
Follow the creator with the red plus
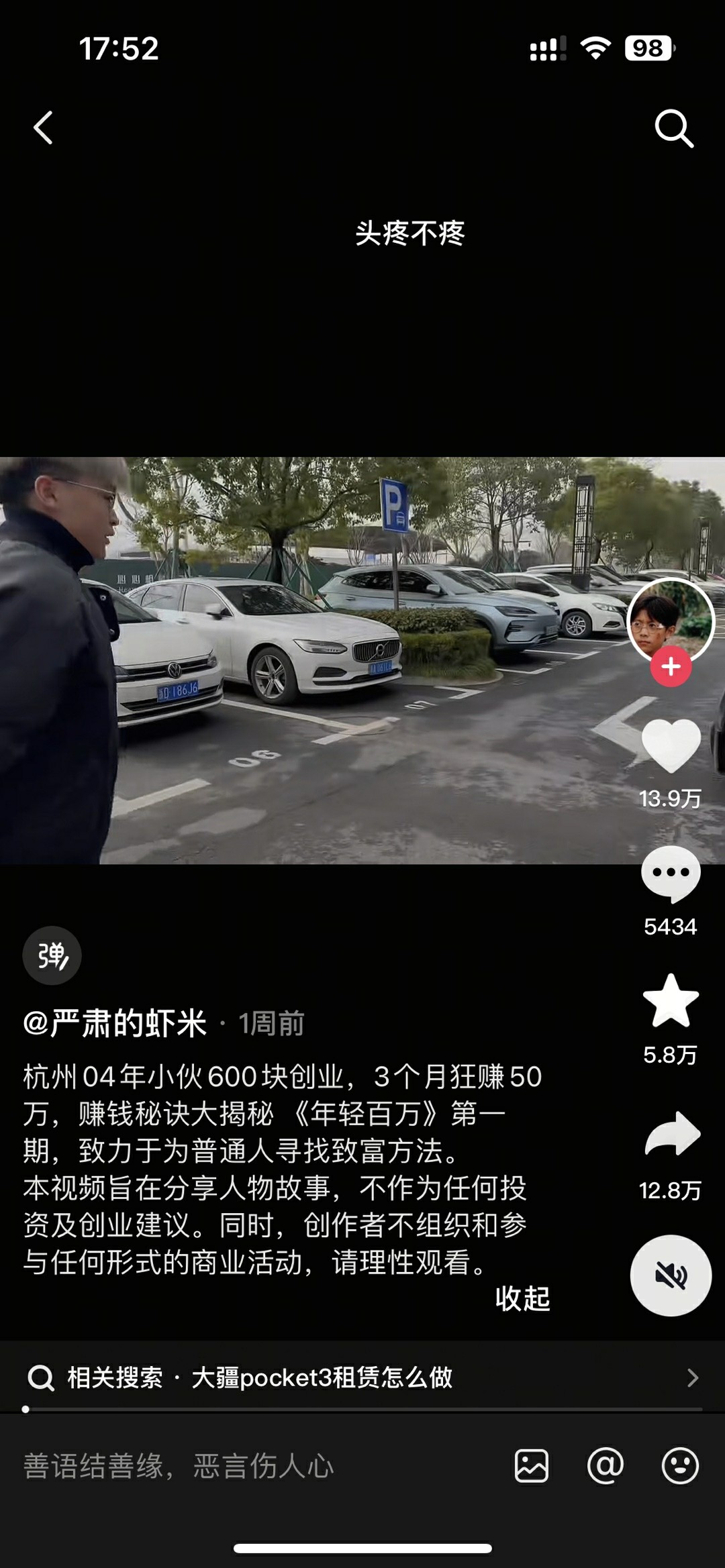coord(671,667)
